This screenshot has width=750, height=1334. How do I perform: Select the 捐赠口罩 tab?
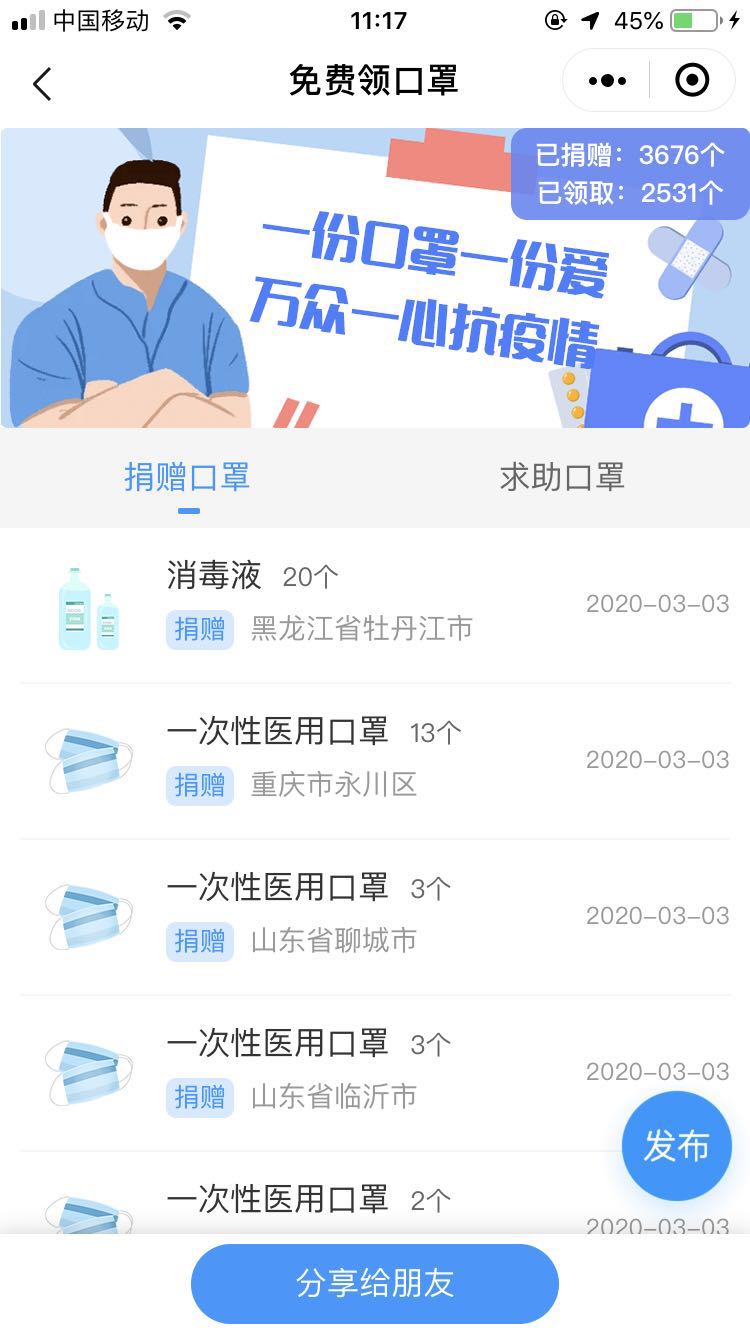pos(187,477)
